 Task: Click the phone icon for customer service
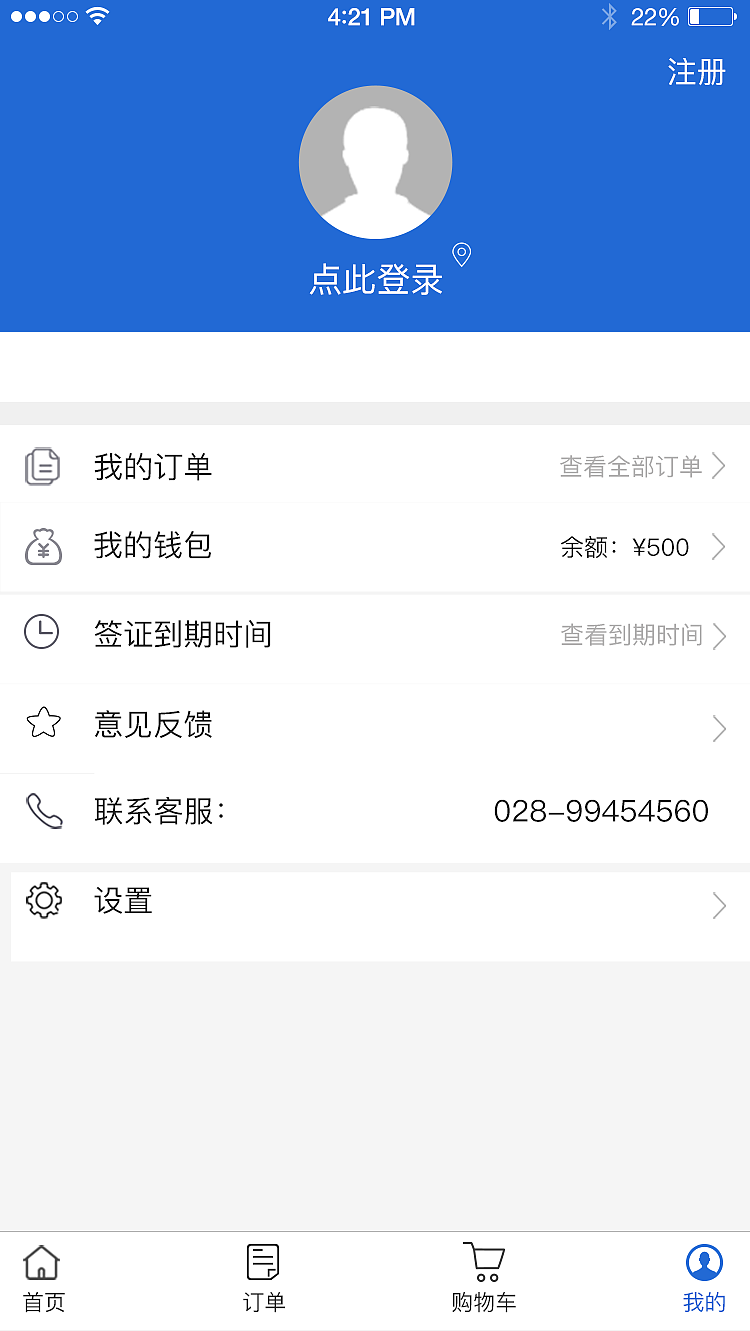pos(42,810)
